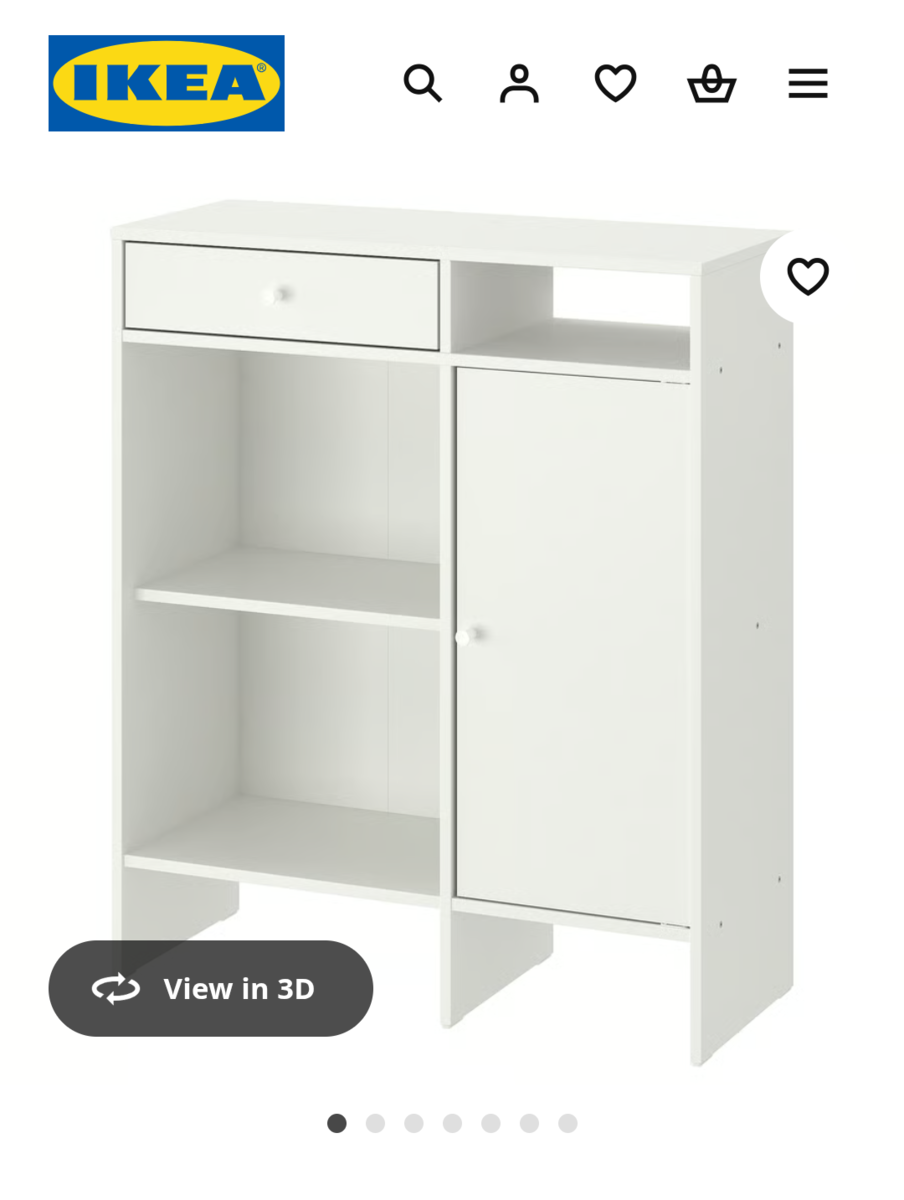Open the account profile icon
This screenshot has height=1200, width=904.
coord(519,83)
